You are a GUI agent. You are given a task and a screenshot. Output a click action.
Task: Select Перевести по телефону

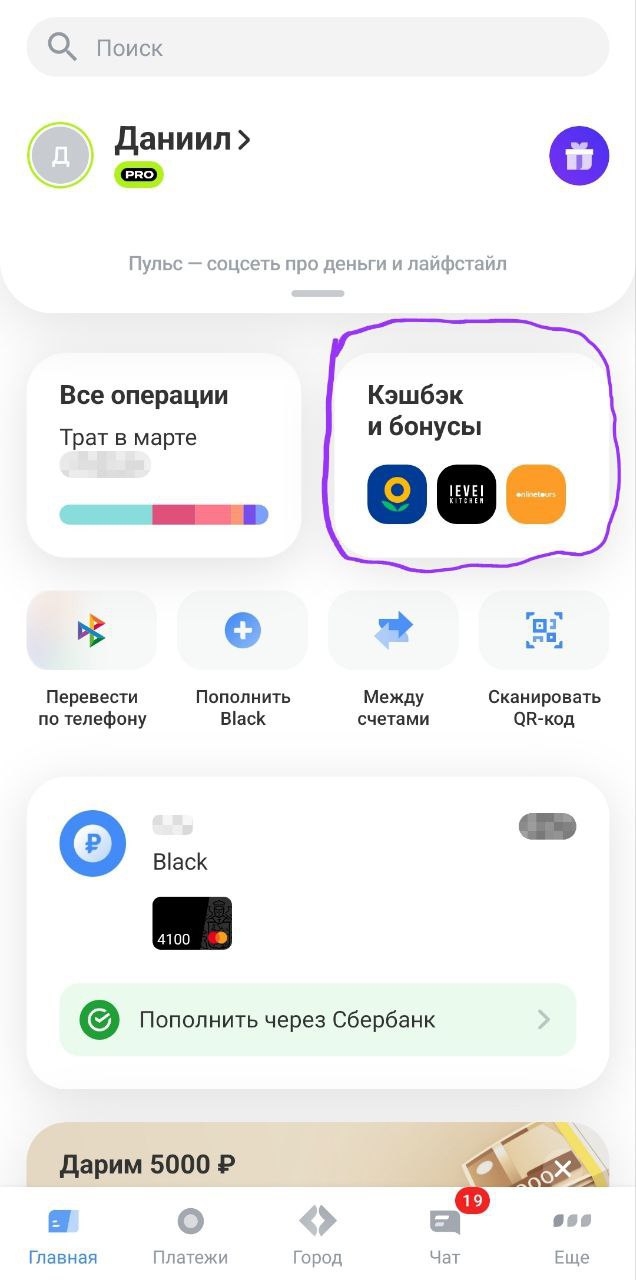[92, 660]
